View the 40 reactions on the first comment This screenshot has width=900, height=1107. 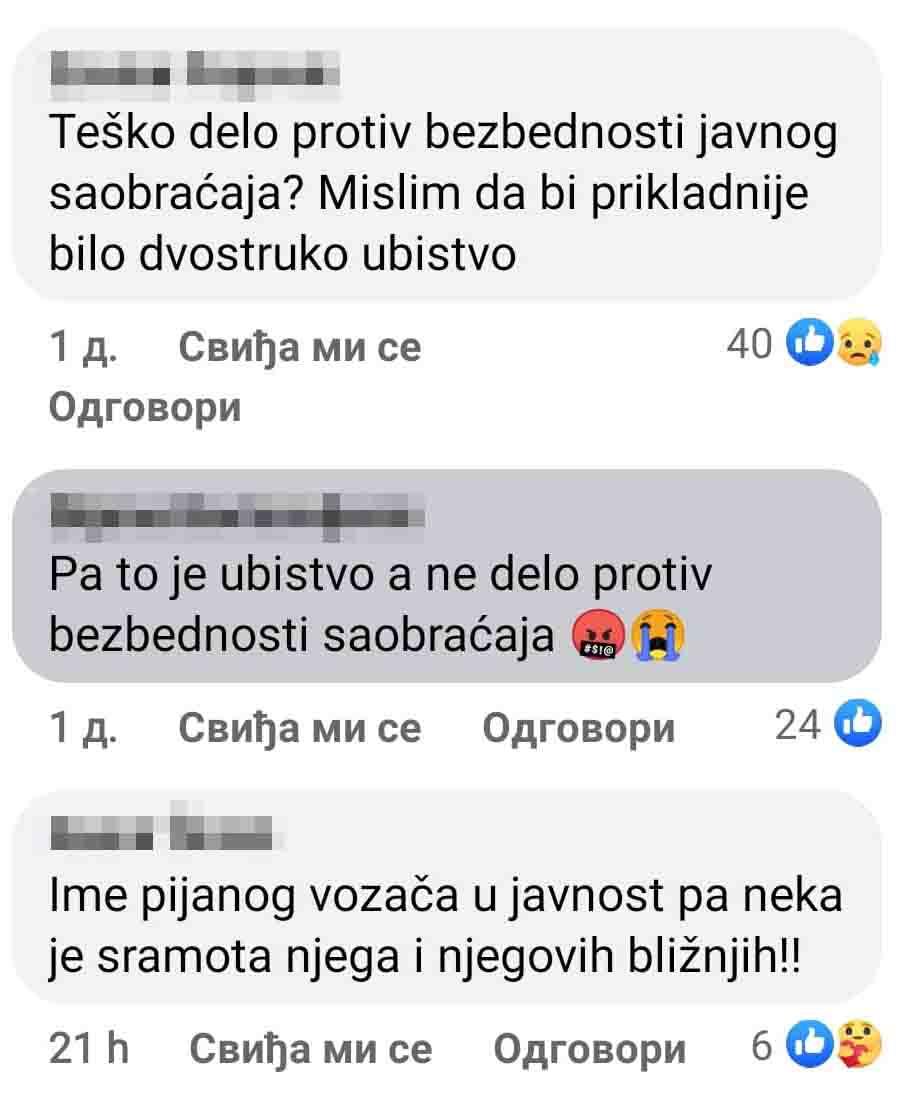(x=805, y=344)
